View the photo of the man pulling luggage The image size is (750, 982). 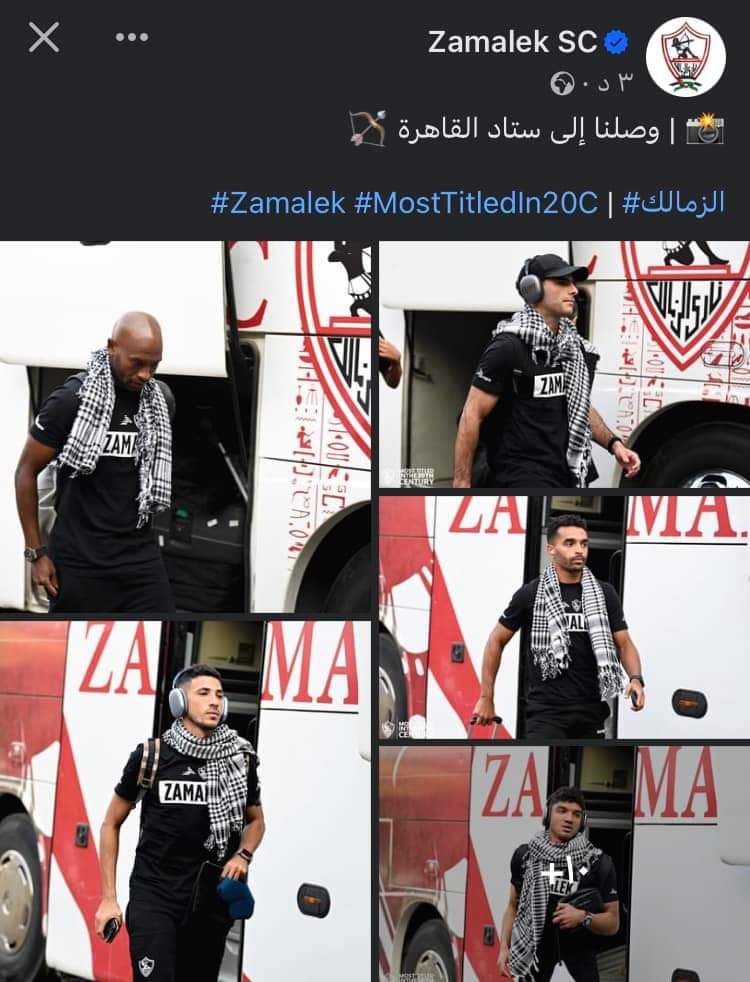coord(564,617)
